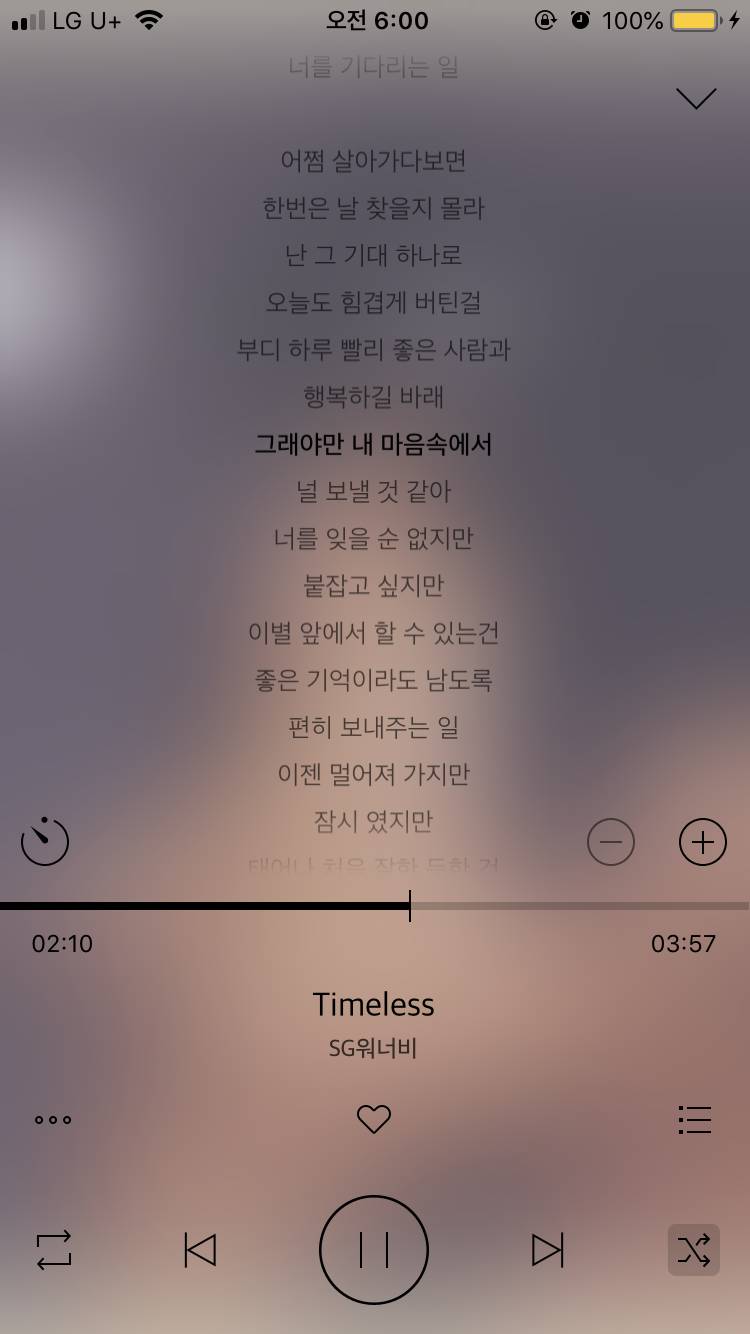Enable shuffle playback
750x1334 pixels.
(x=694, y=1249)
